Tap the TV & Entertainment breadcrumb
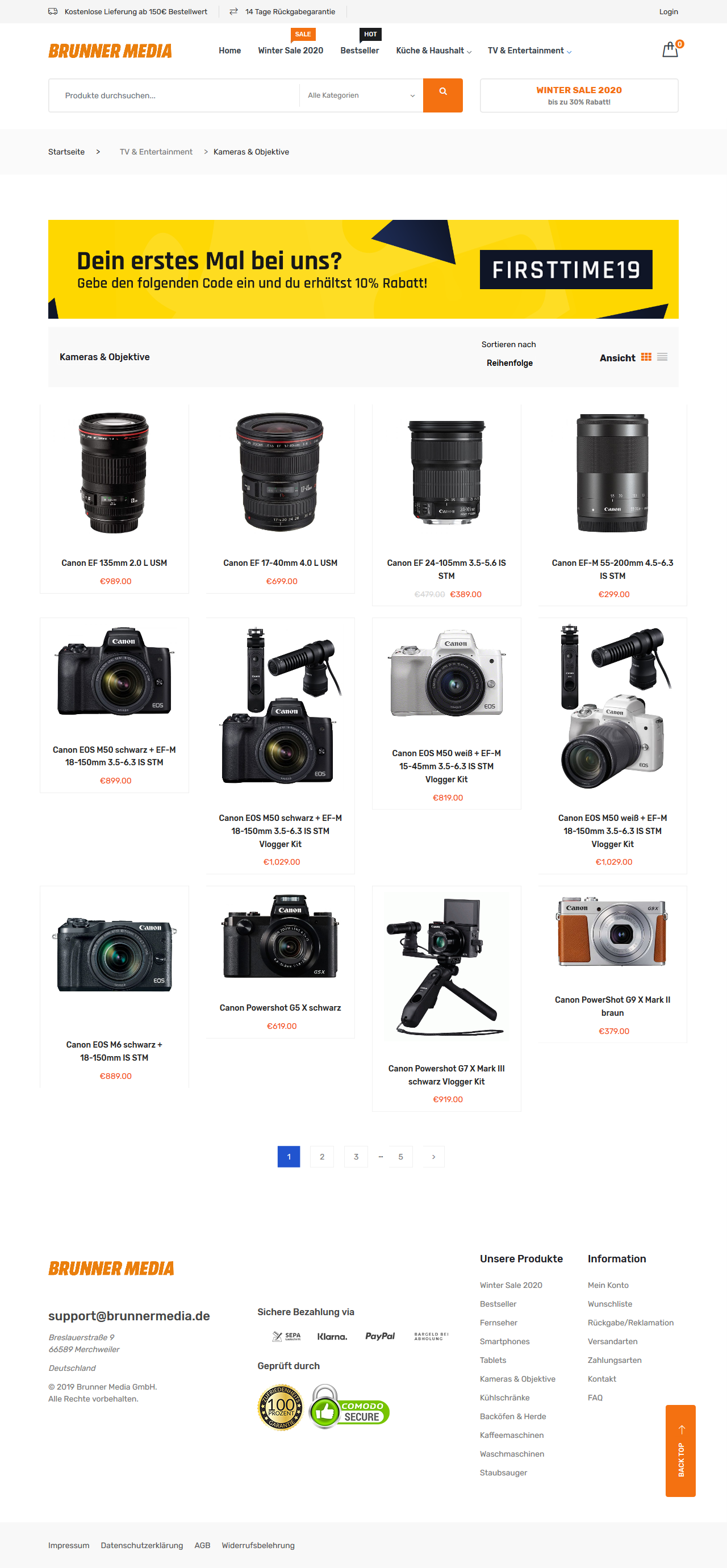Image resolution: width=727 pixels, height=1568 pixels. pyautogui.click(x=156, y=152)
